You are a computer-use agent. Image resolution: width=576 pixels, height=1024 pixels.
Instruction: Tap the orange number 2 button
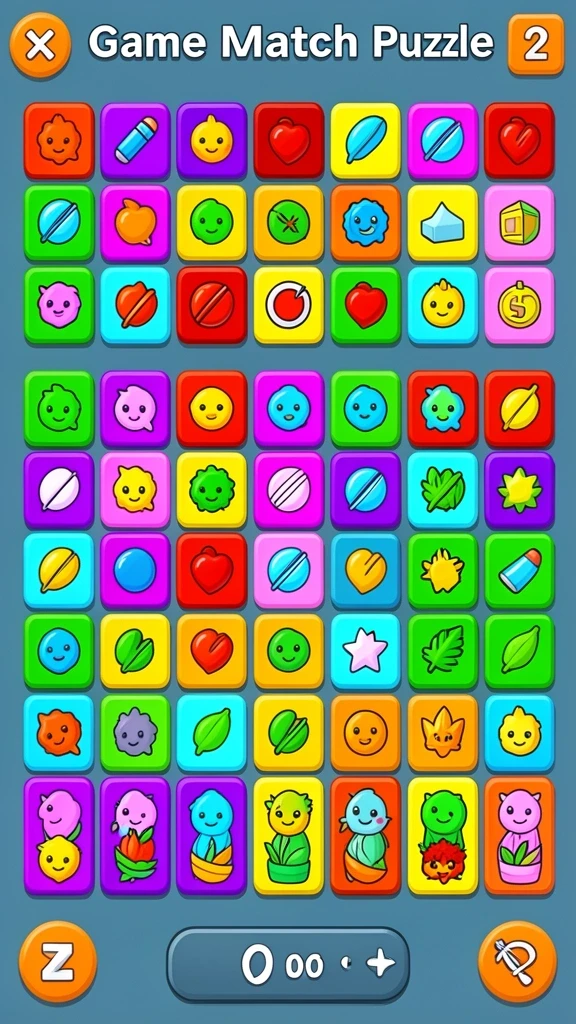[536, 44]
